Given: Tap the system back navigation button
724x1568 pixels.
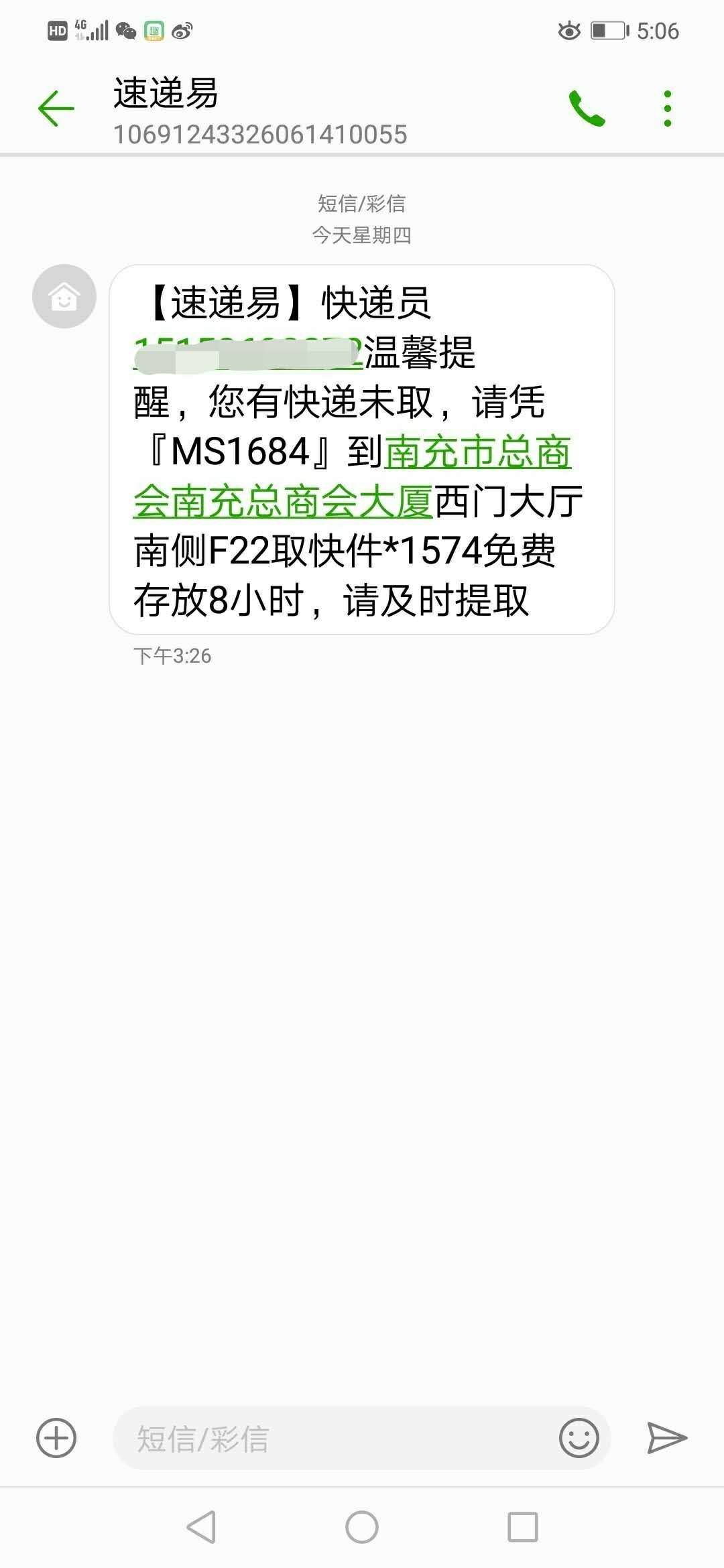Looking at the screenshot, I should pos(201,1528).
